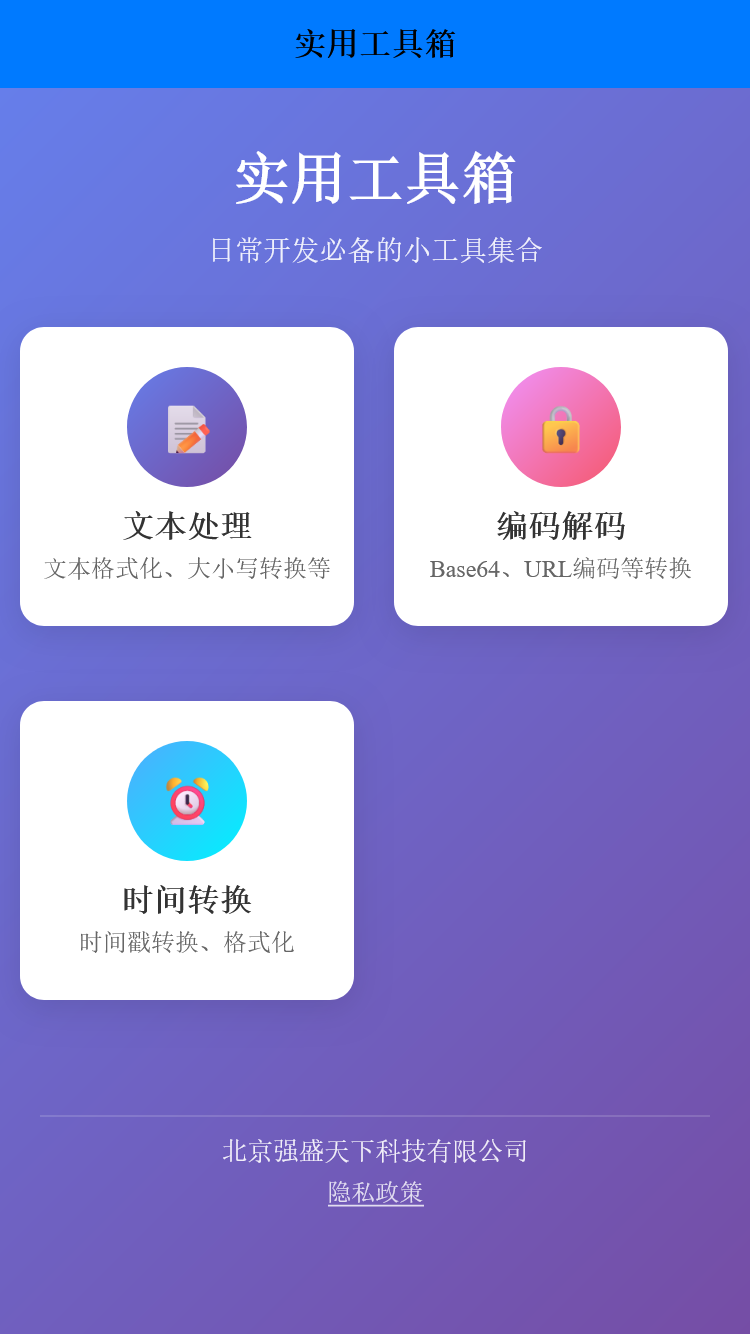Image resolution: width=752 pixels, height=1336 pixels.
Task: Open the 隐私政策 privacy policy link
Action: click(376, 1193)
